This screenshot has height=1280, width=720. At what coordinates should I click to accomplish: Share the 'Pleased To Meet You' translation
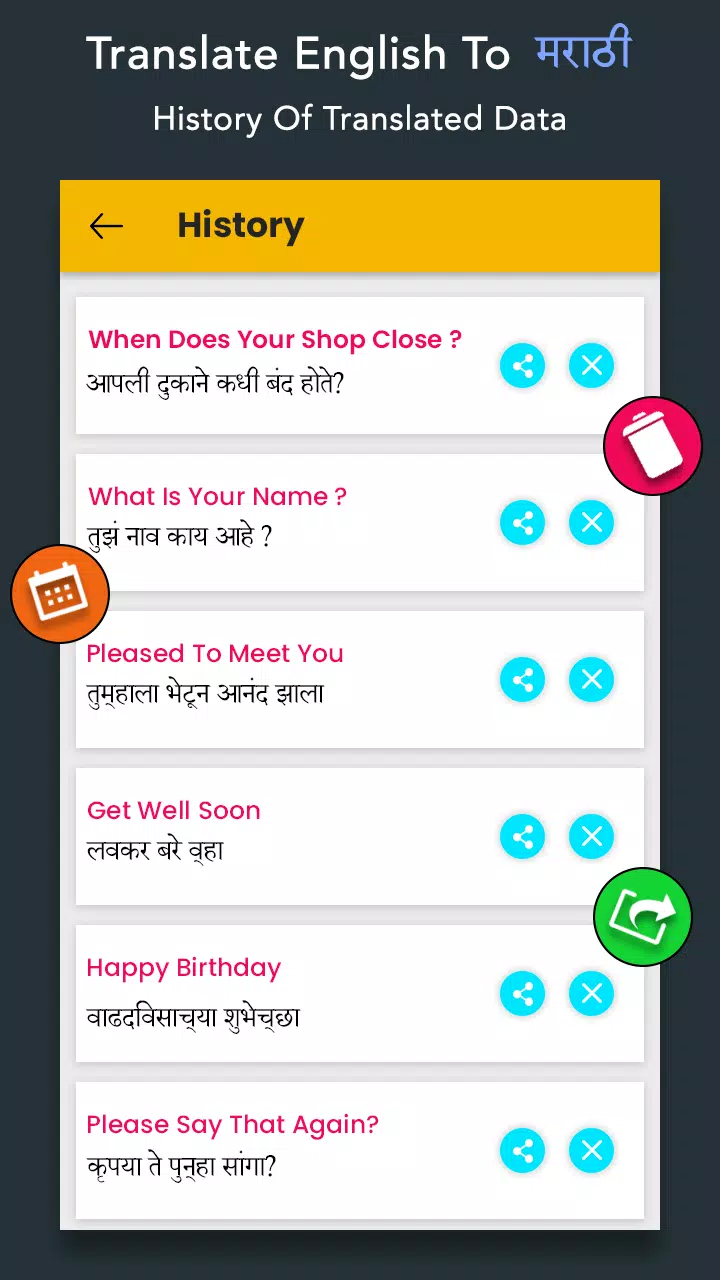click(522, 680)
